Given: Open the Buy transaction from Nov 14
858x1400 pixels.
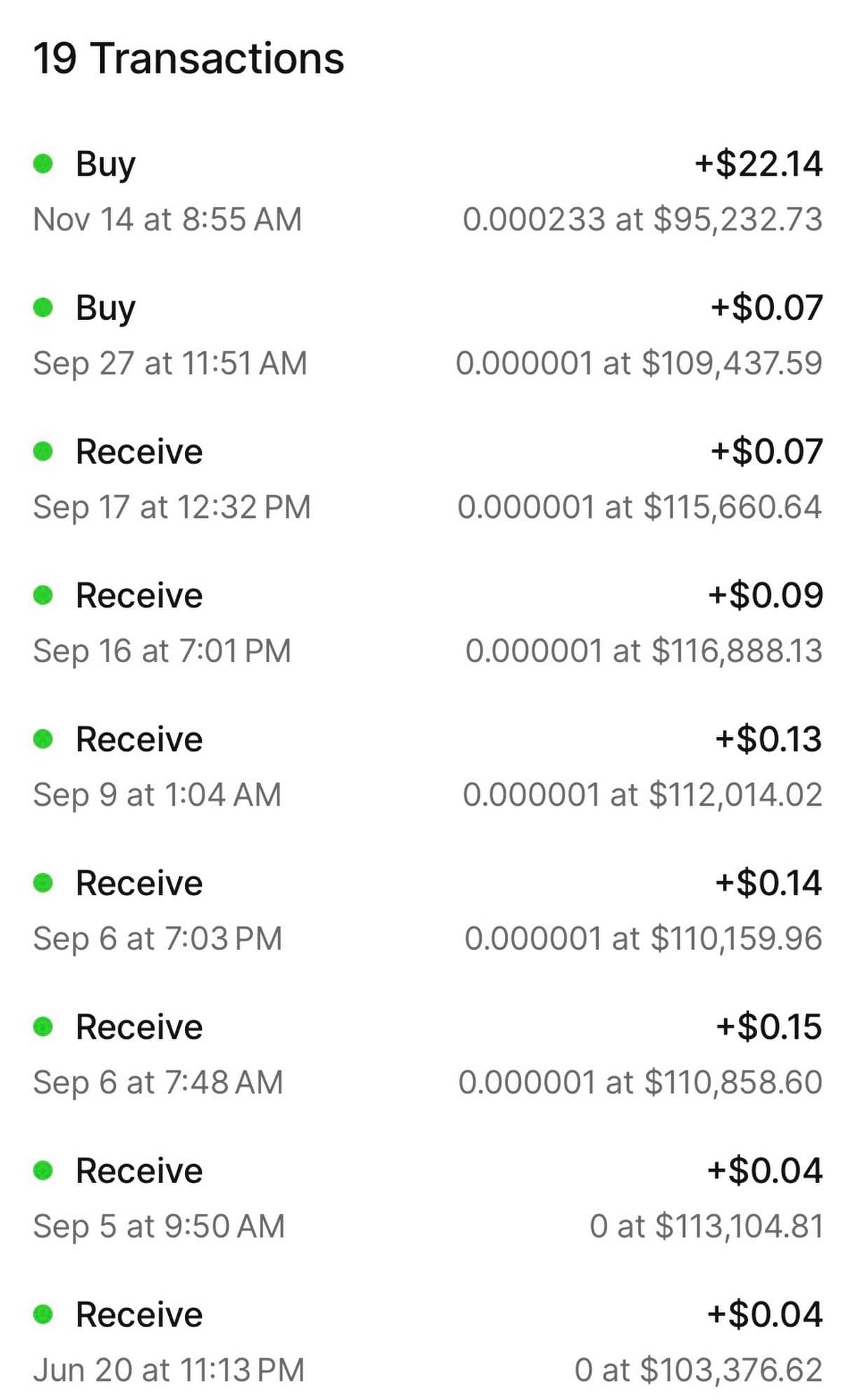Looking at the screenshot, I should click(x=429, y=191).
